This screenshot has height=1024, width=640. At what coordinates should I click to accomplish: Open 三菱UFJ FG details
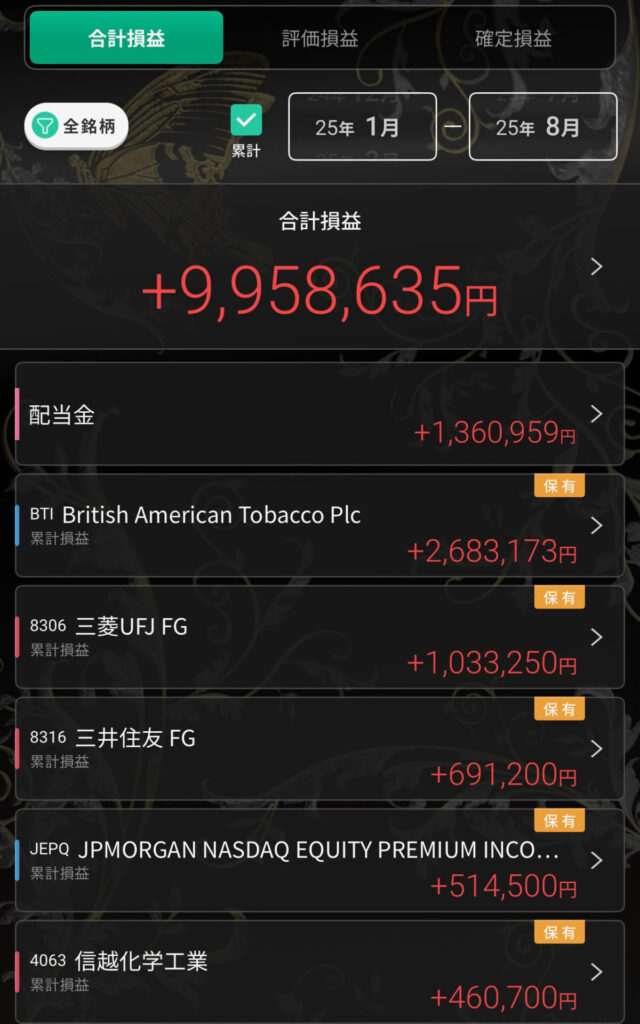320,638
